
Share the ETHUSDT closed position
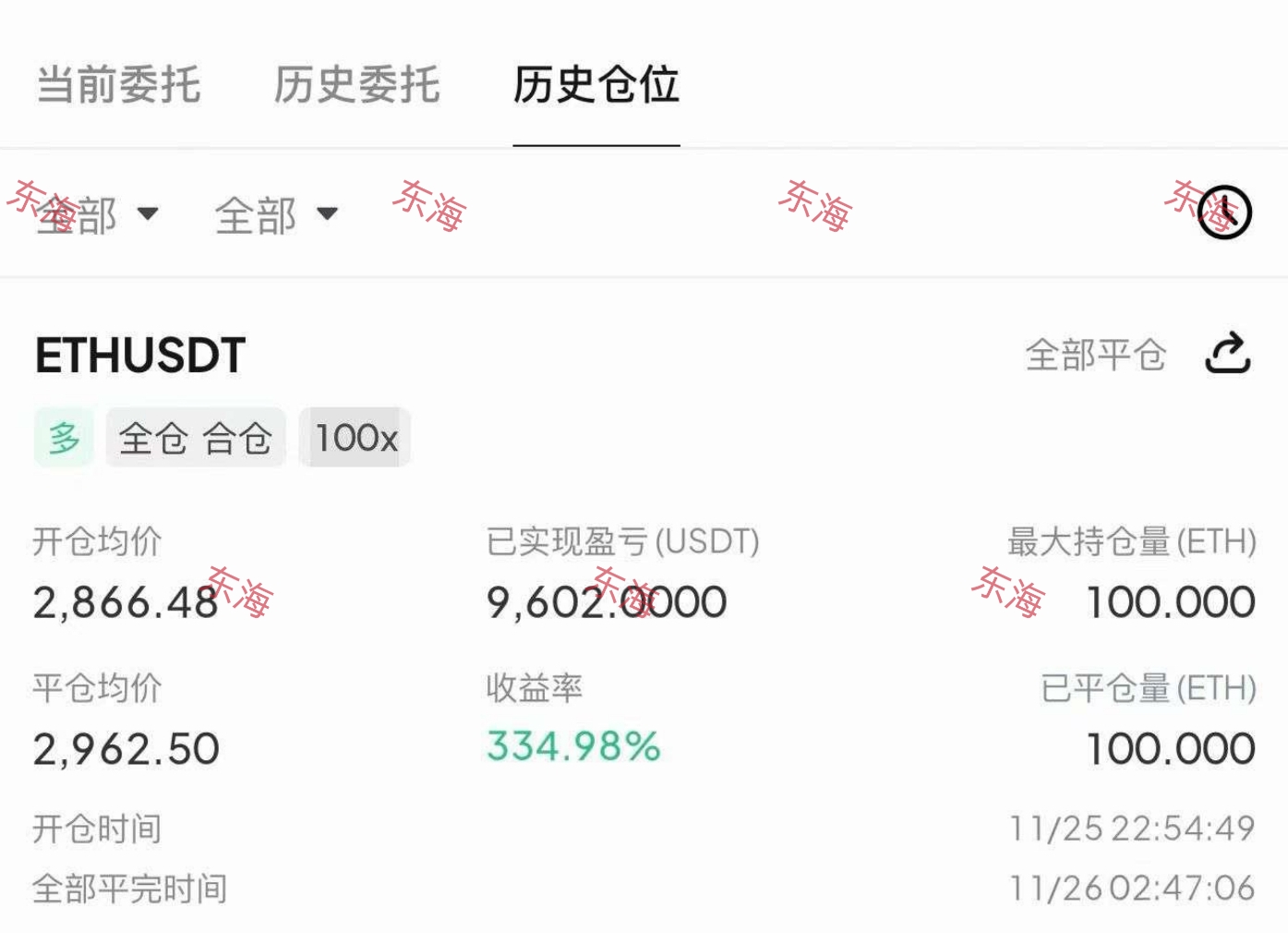tap(1228, 354)
